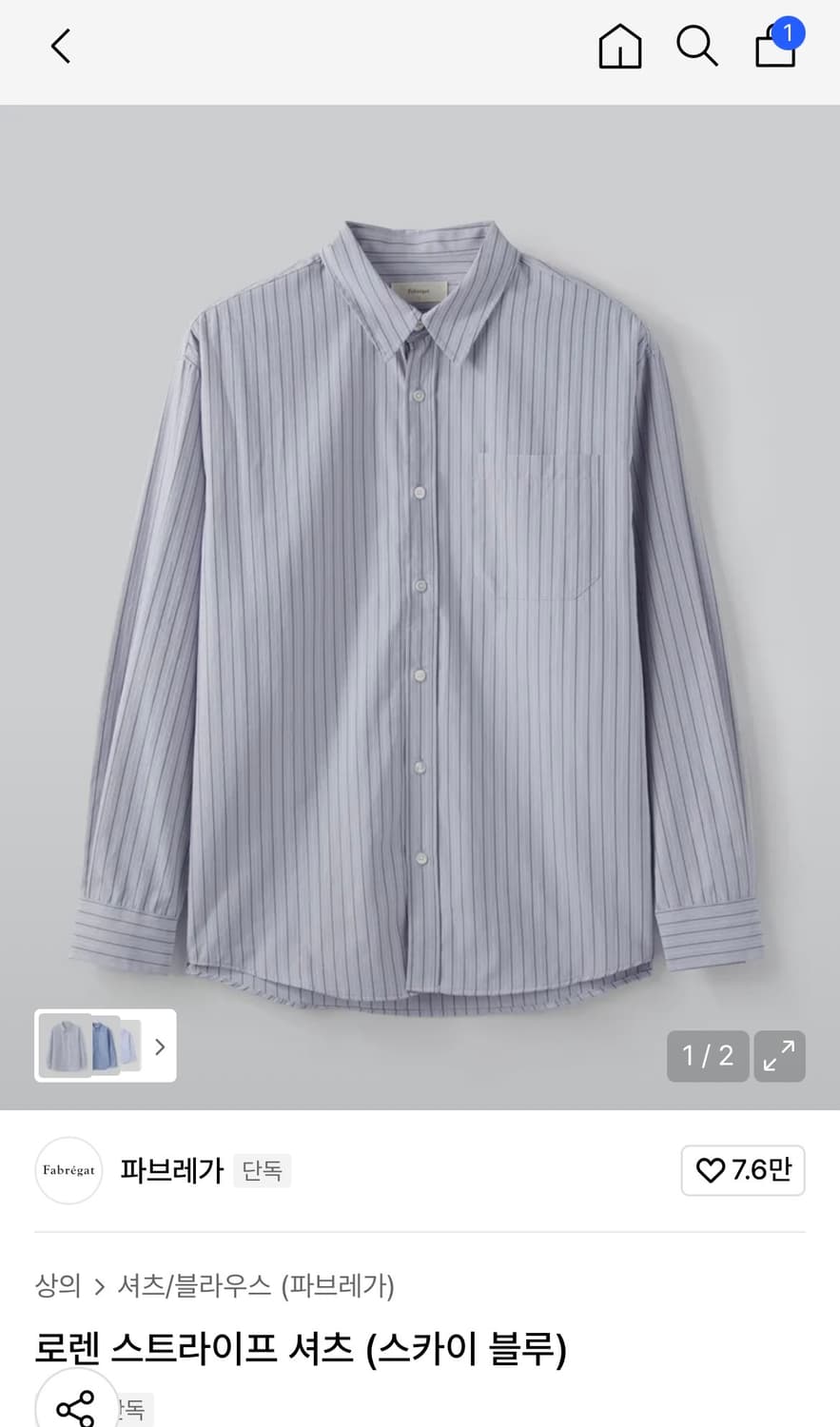The image size is (840, 1427).
Task: Open the shopping bag with 1 item
Action: (x=776, y=46)
